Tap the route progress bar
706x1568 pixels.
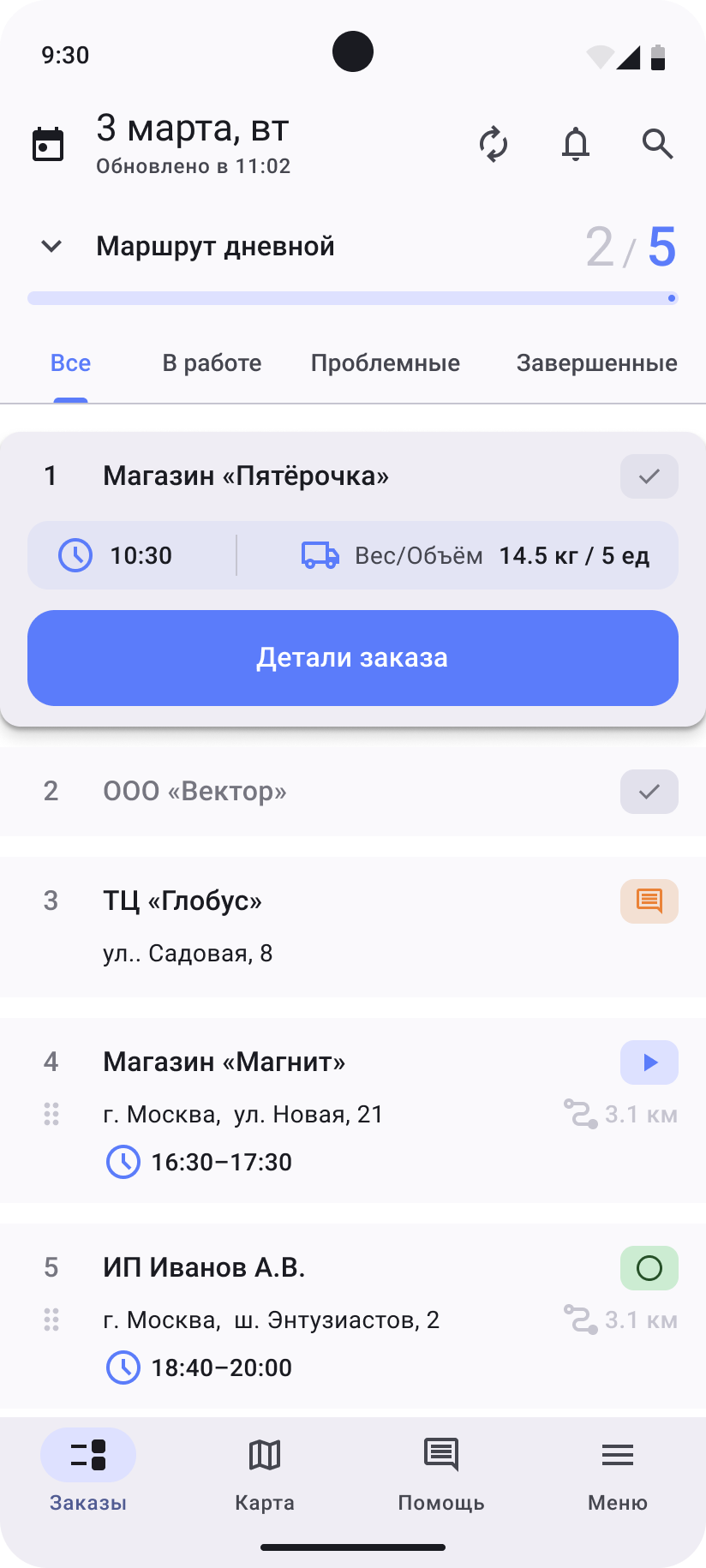352,297
